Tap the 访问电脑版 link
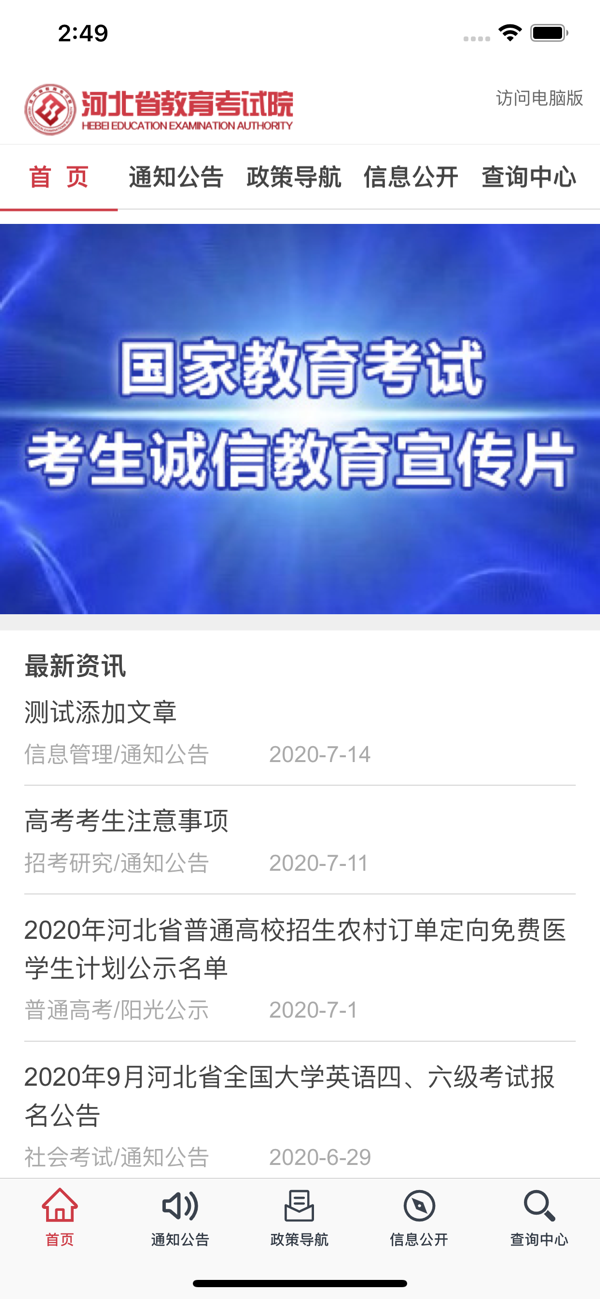Image resolution: width=600 pixels, height=1299 pixels. [x=539, y=98]
